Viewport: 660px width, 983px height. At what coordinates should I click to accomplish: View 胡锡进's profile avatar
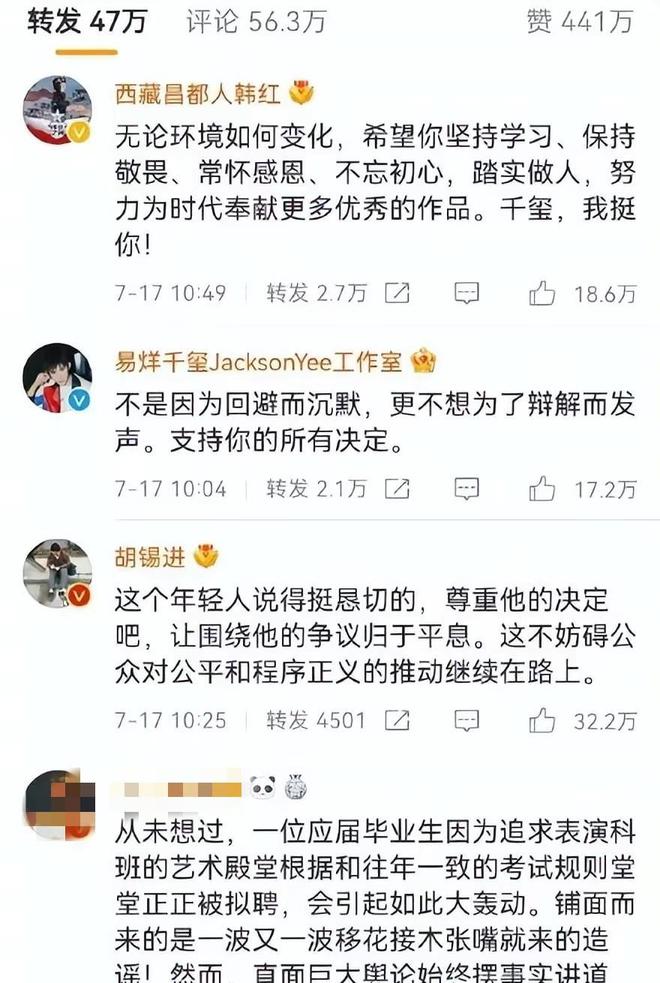coord(58,574)
